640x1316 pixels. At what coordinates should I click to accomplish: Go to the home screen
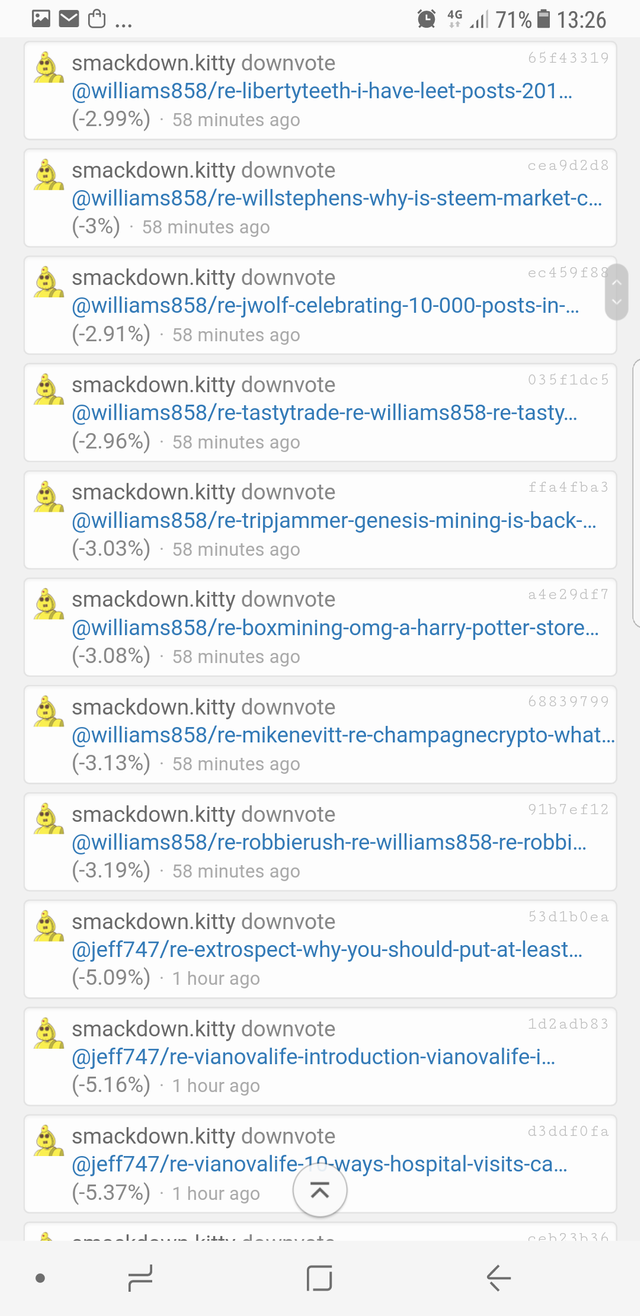(319, 1277)
